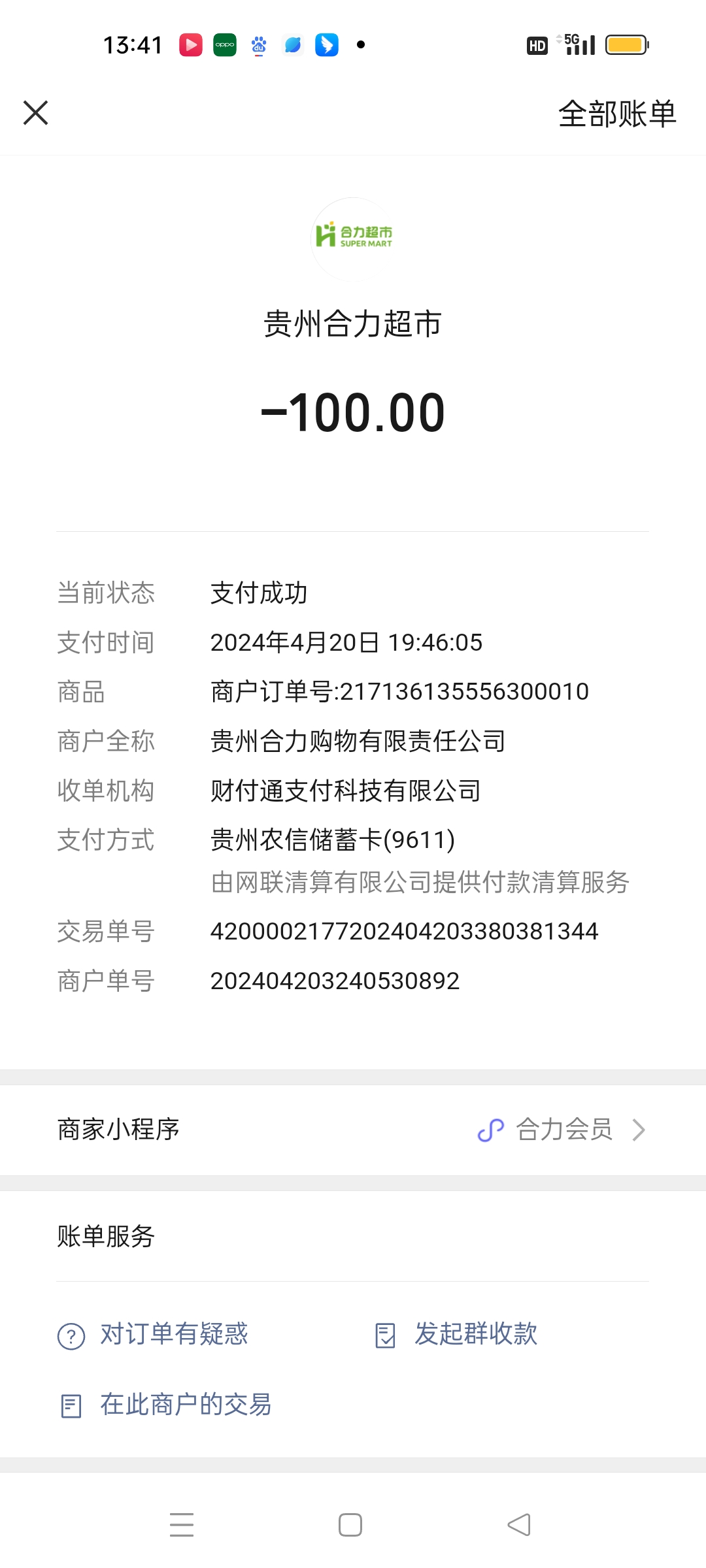Screen dimensions: 706x1568
Task: Open the 合力会员 merchant mini program
Action: pyautogui.click(x=562, y=1130)
